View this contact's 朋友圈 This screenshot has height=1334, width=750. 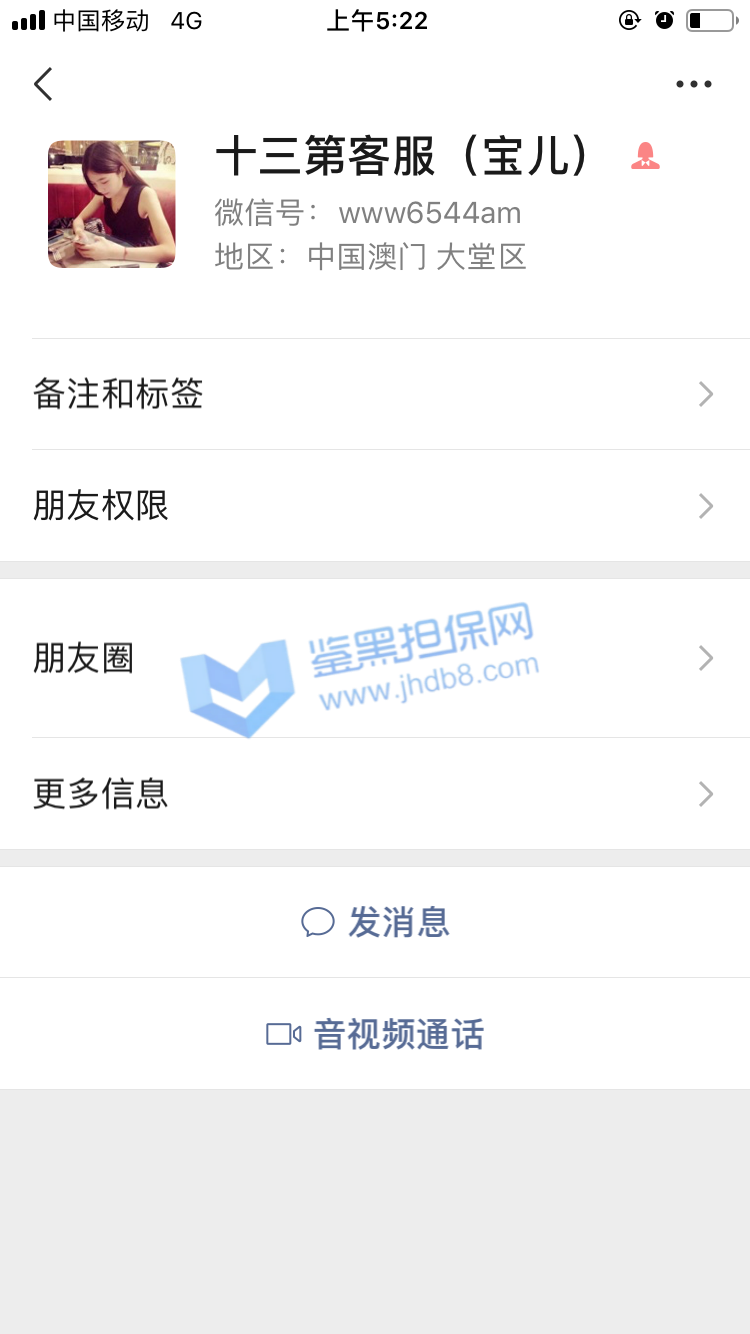[375, 658]
